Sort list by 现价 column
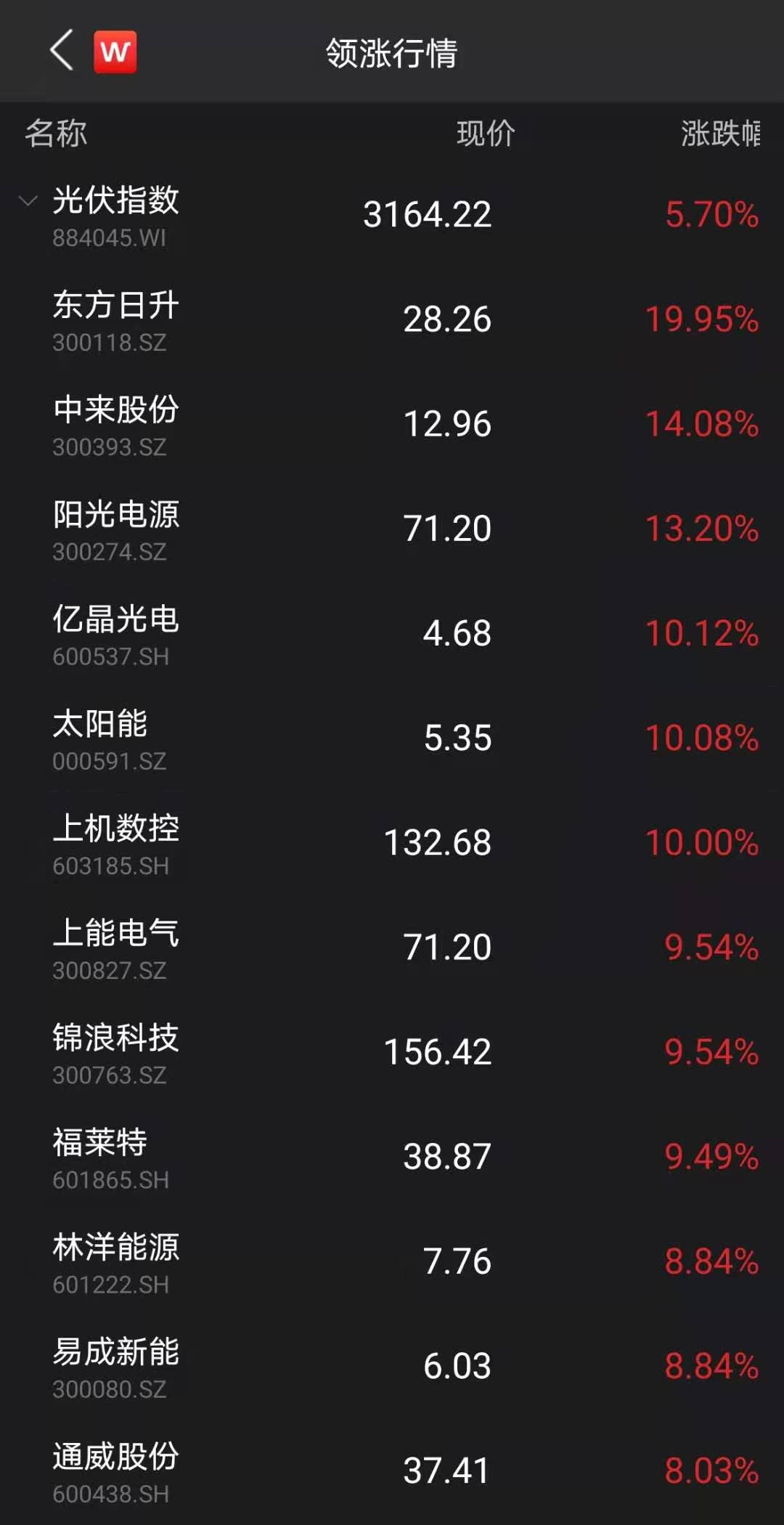 tap(485, 134)
